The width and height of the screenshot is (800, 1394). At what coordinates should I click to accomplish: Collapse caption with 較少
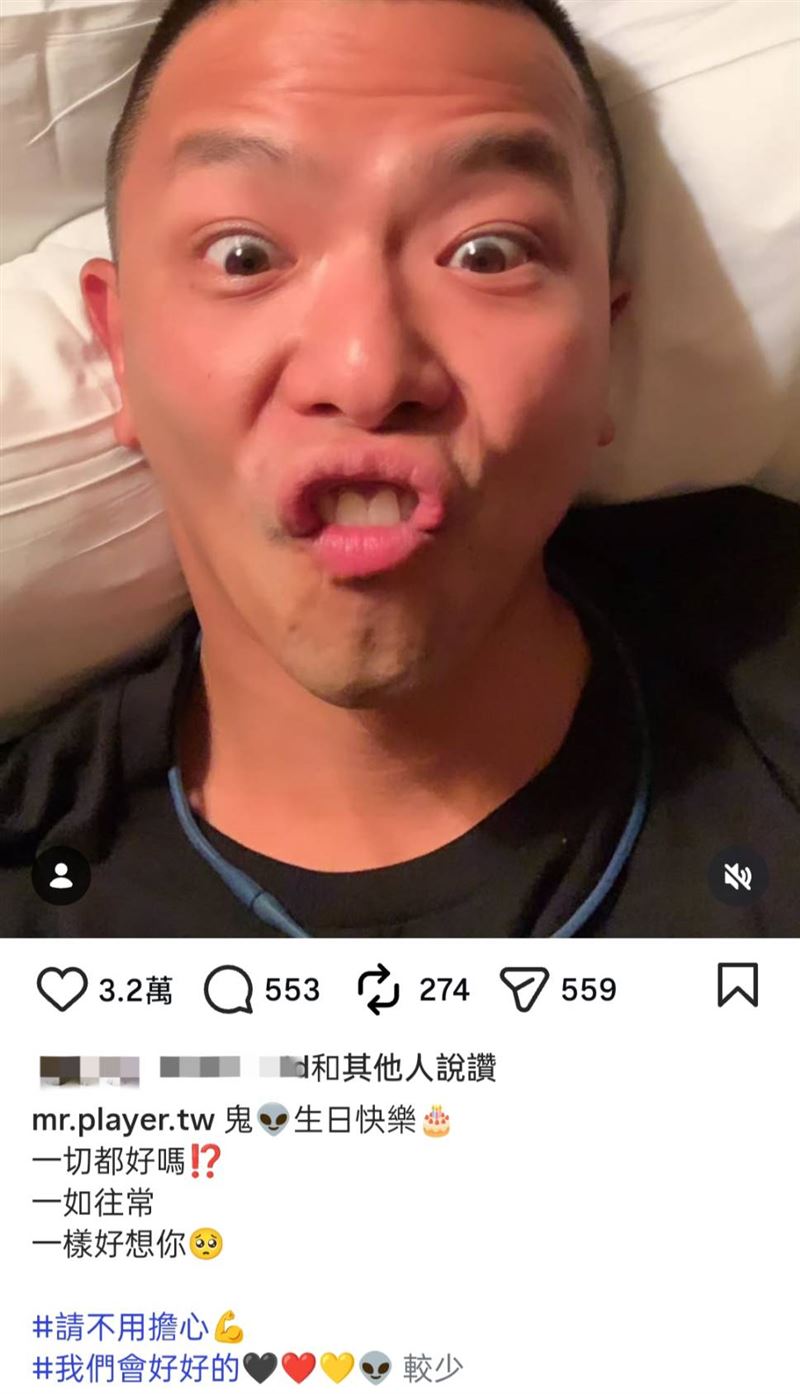[x=433, y=1368]
